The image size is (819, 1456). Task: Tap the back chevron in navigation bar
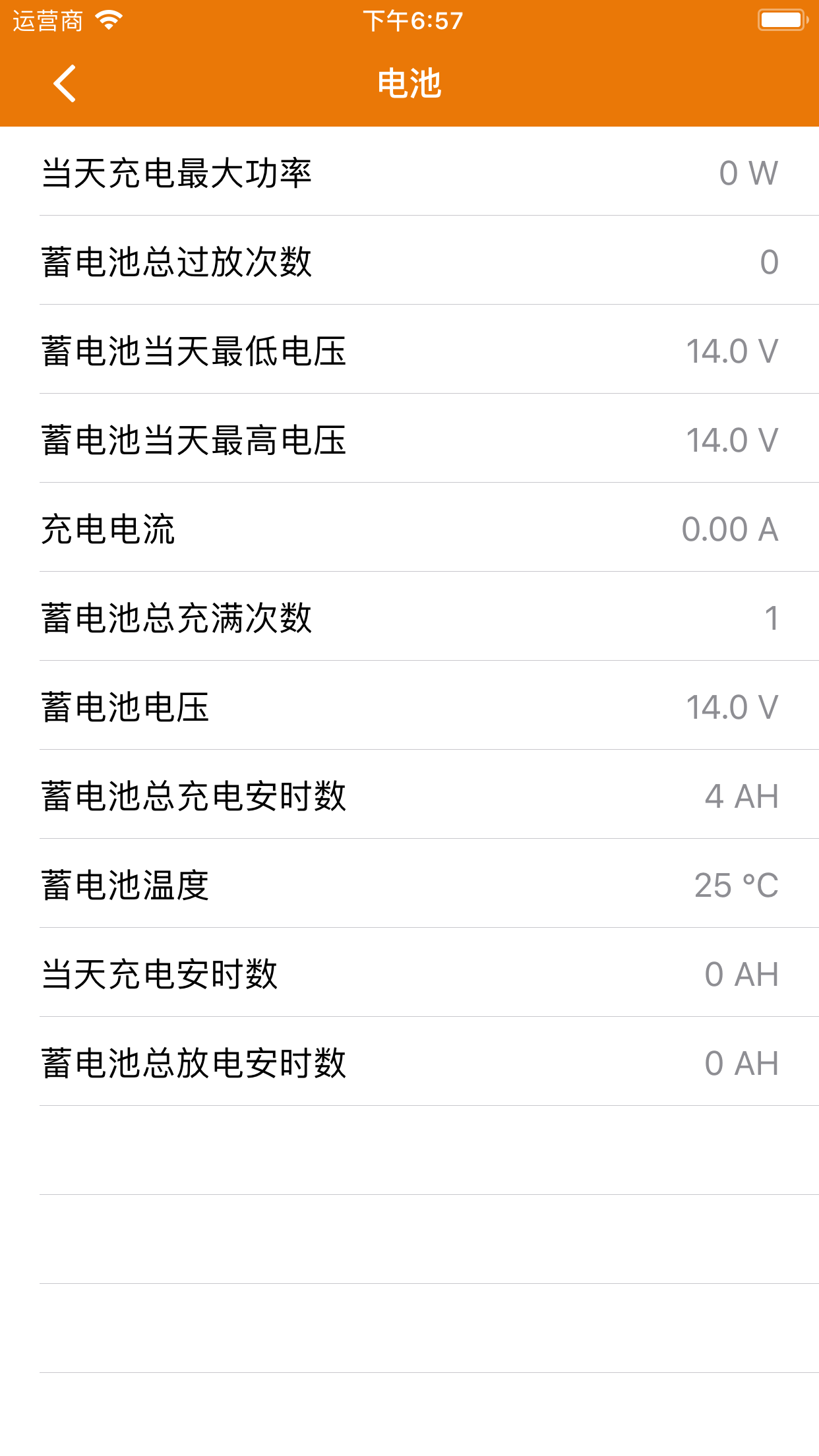click(x=65, y=84)
